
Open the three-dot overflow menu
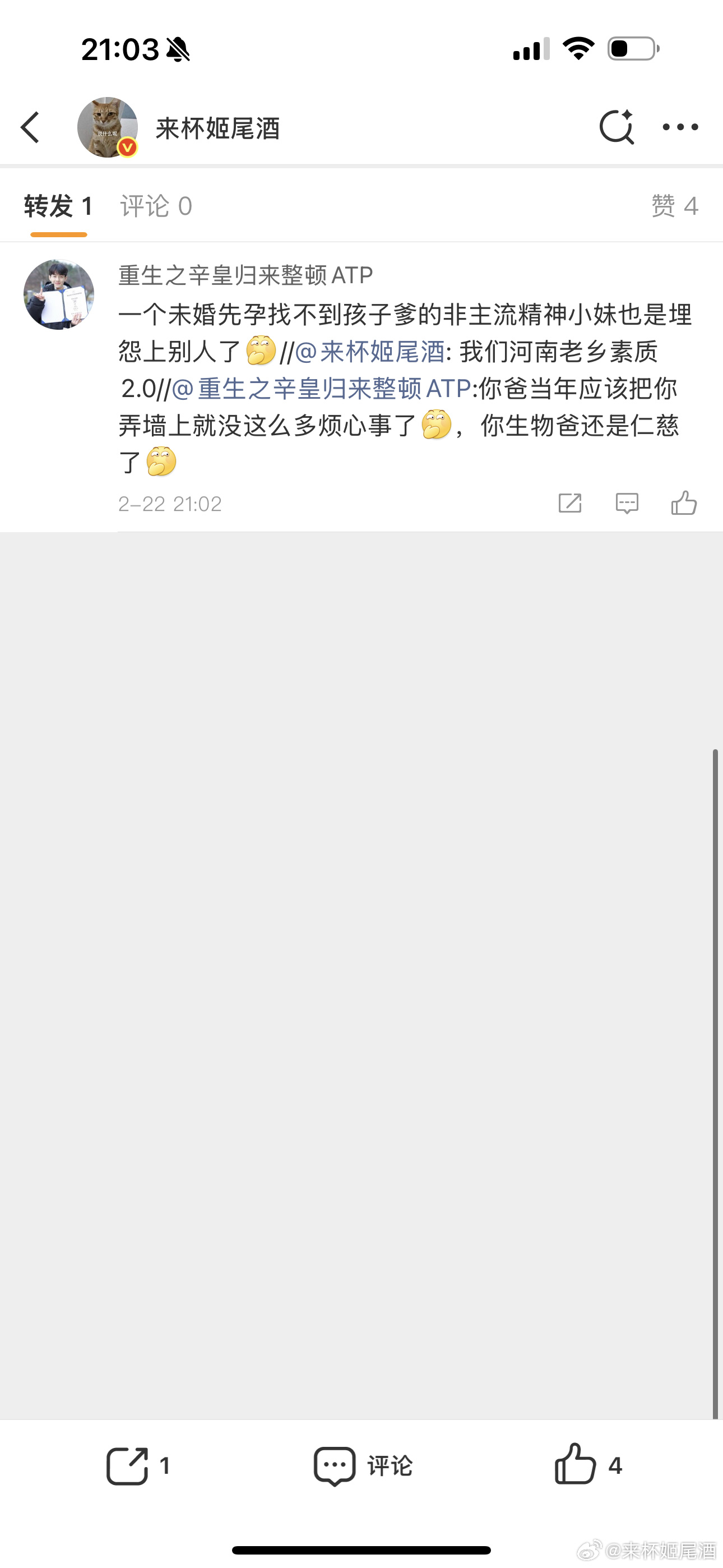(x=680, y=127)
